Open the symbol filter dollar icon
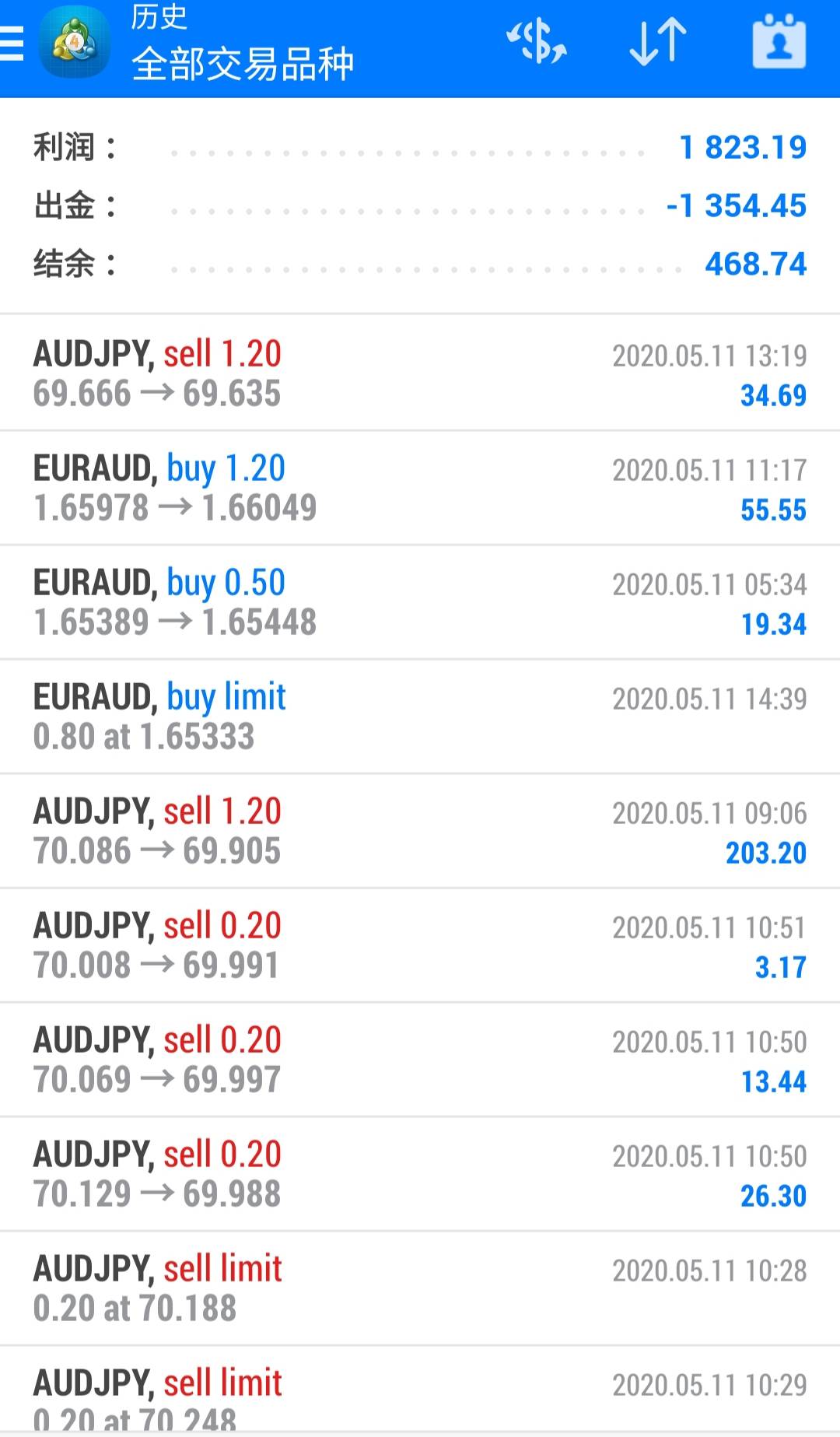The image size is (840, 1437). pyautogui.click(x=536, y=43)
